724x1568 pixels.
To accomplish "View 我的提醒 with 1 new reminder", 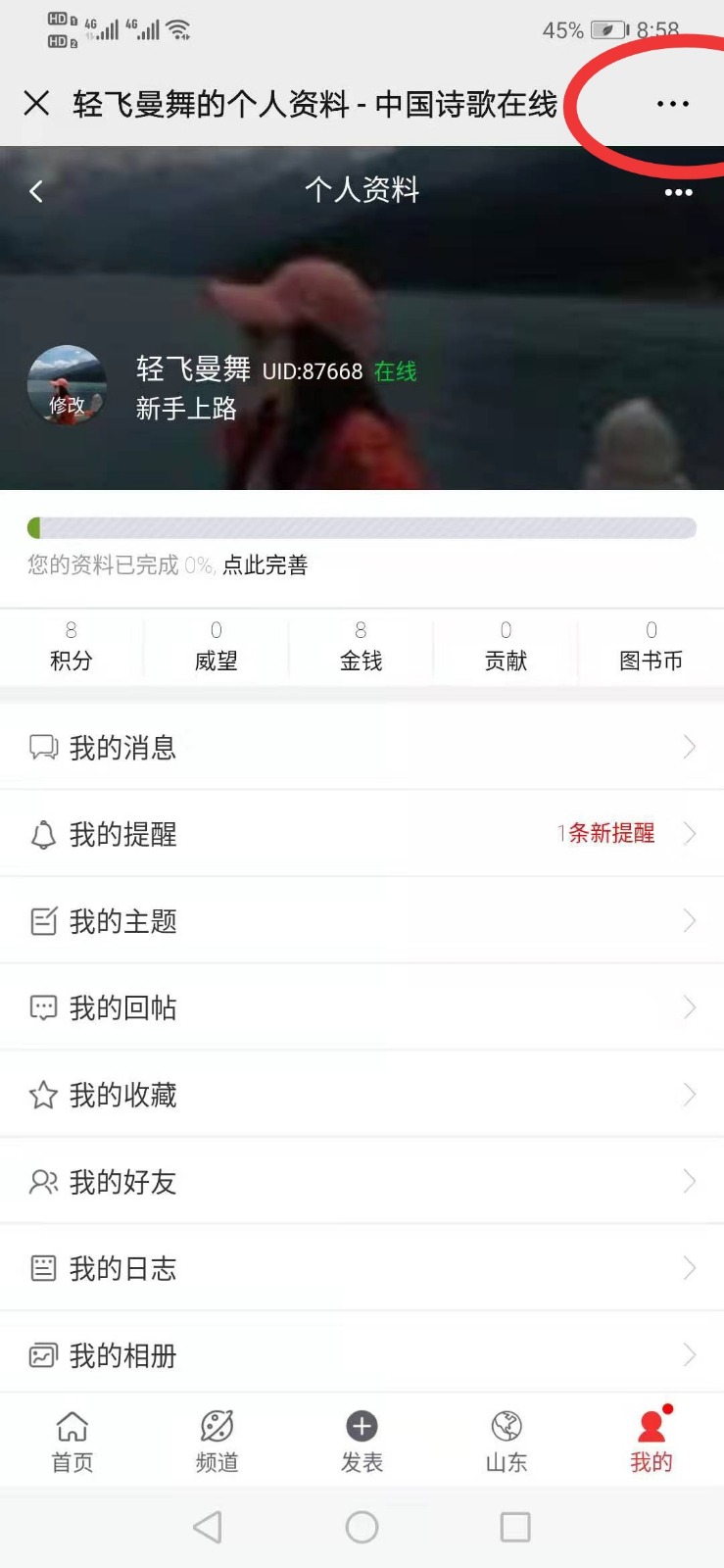I will point(362,834).
